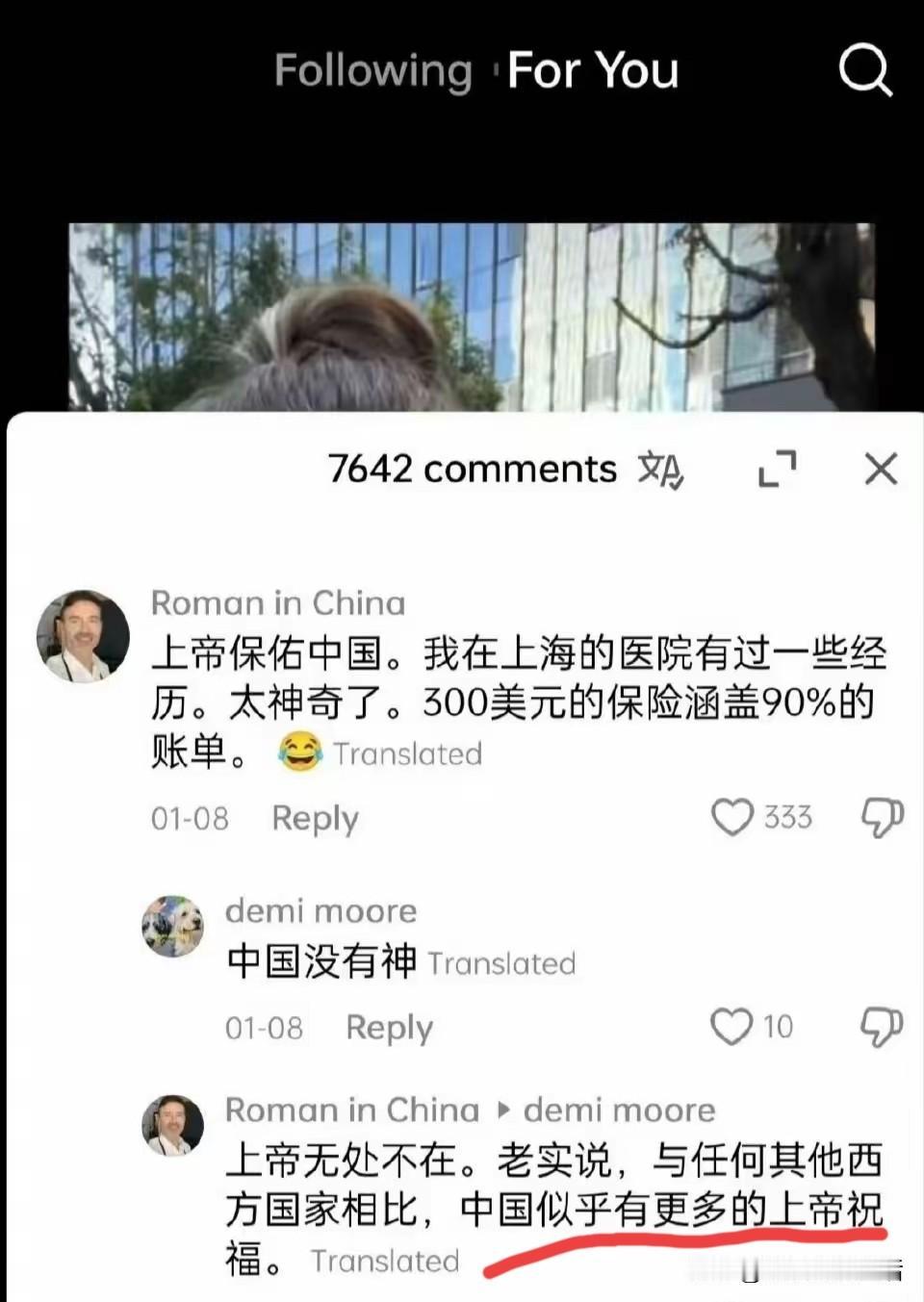Close the comments panel with the X
924x1302 pixels.
[880, 470]
